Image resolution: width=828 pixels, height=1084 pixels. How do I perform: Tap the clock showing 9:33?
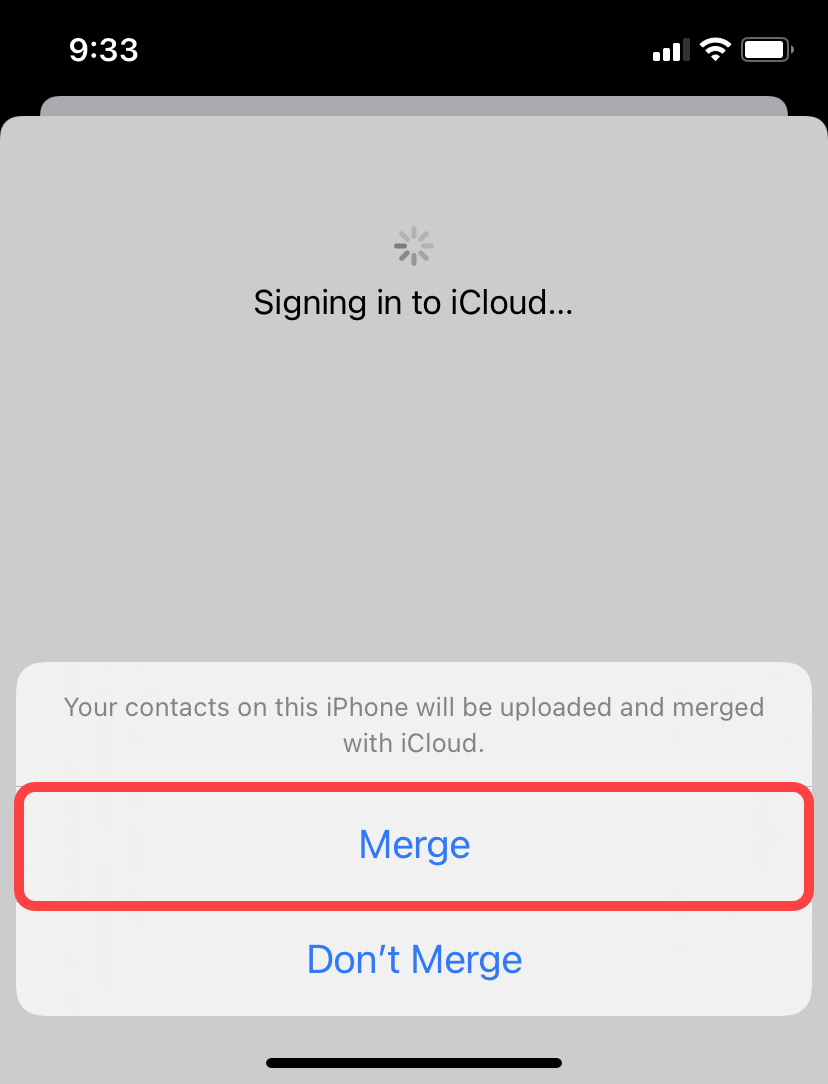(x=104, y=49)
